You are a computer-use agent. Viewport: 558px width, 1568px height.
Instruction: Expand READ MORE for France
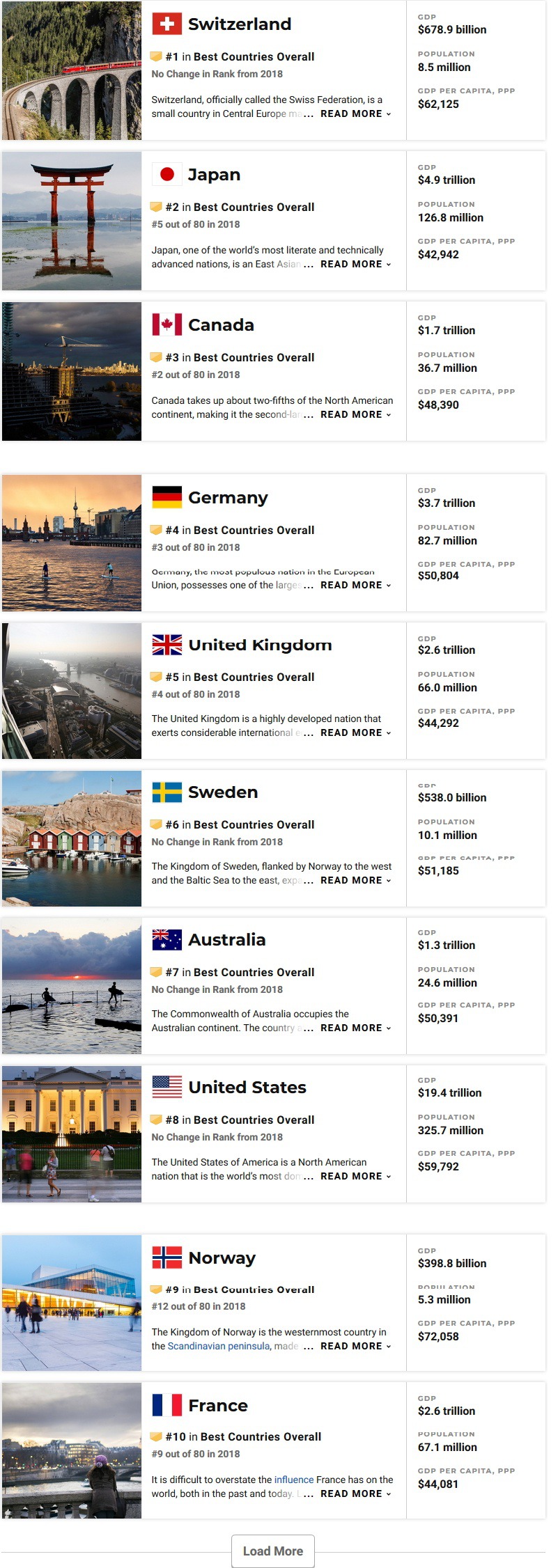tap(355, 1494)
